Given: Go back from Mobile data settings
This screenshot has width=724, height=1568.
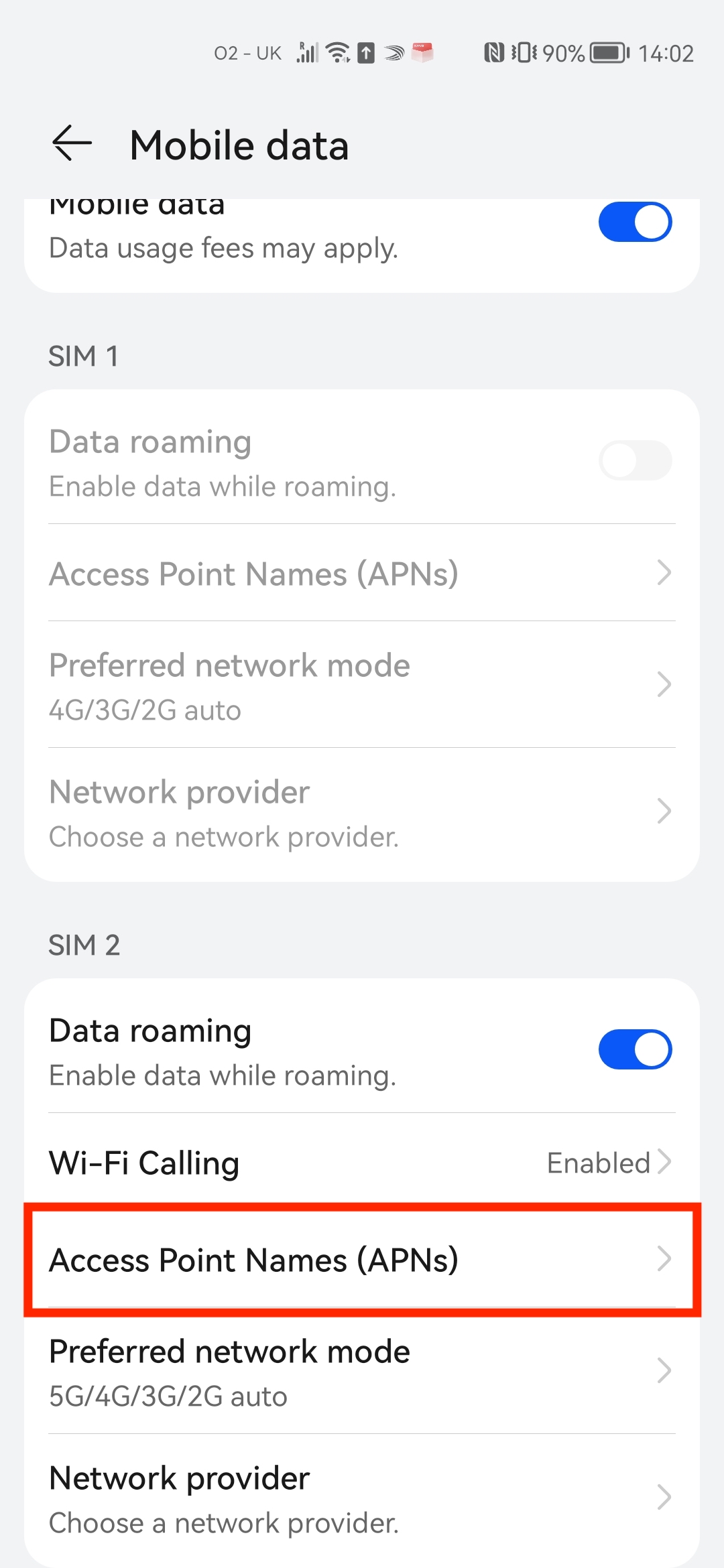Looking at the screenshot, I should (72, 144).
